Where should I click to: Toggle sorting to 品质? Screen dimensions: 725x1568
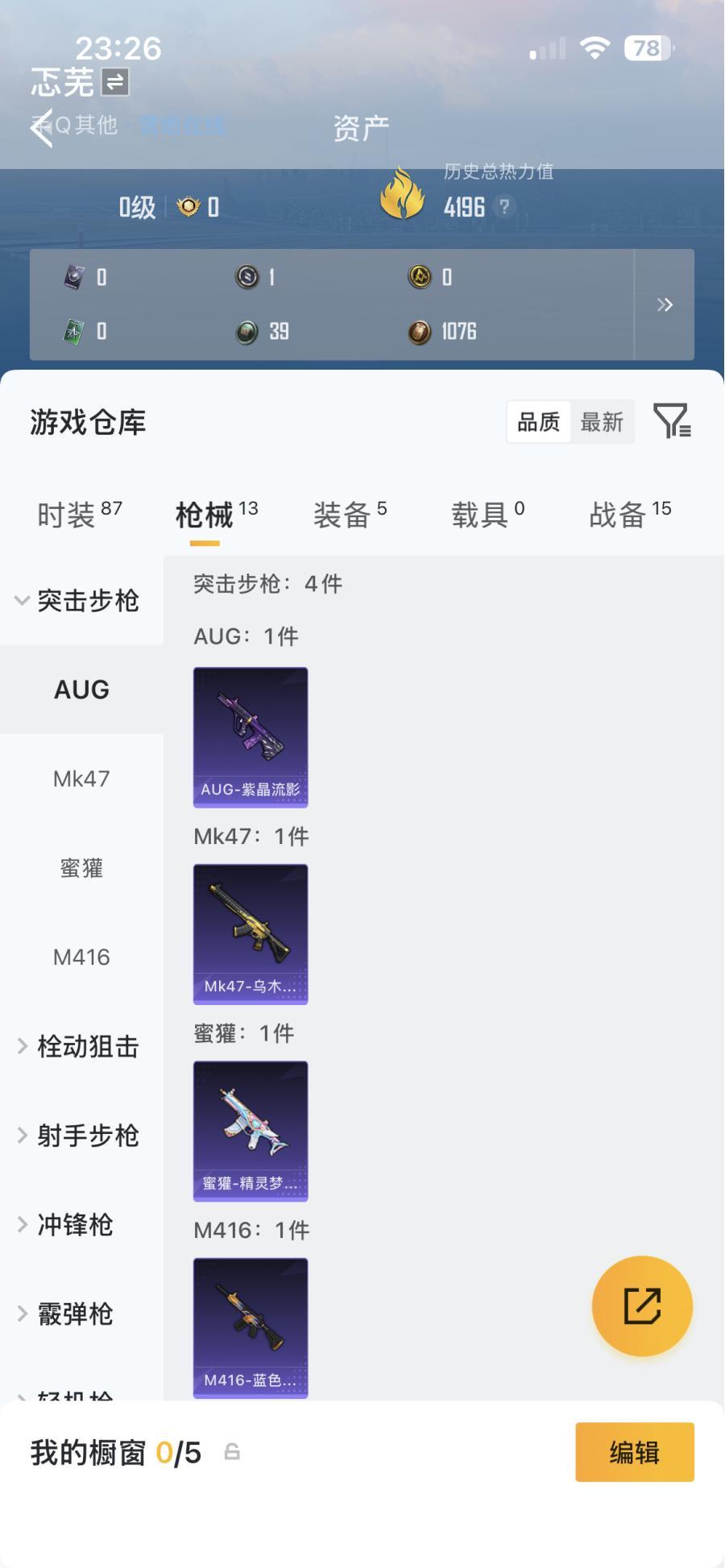537,421
